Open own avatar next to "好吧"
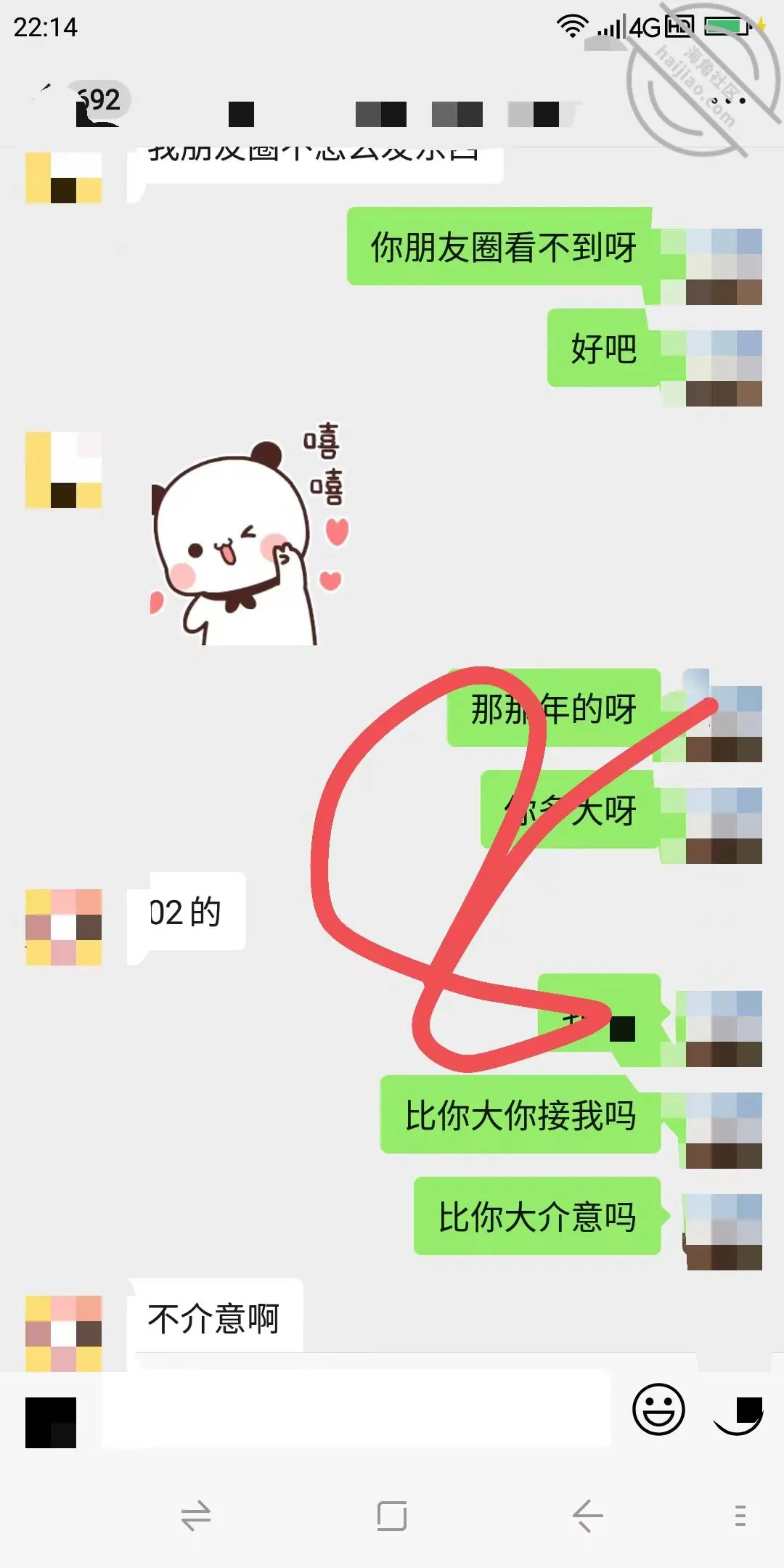The width and height of the screenshot is (784, 1568). click(724, 368)
